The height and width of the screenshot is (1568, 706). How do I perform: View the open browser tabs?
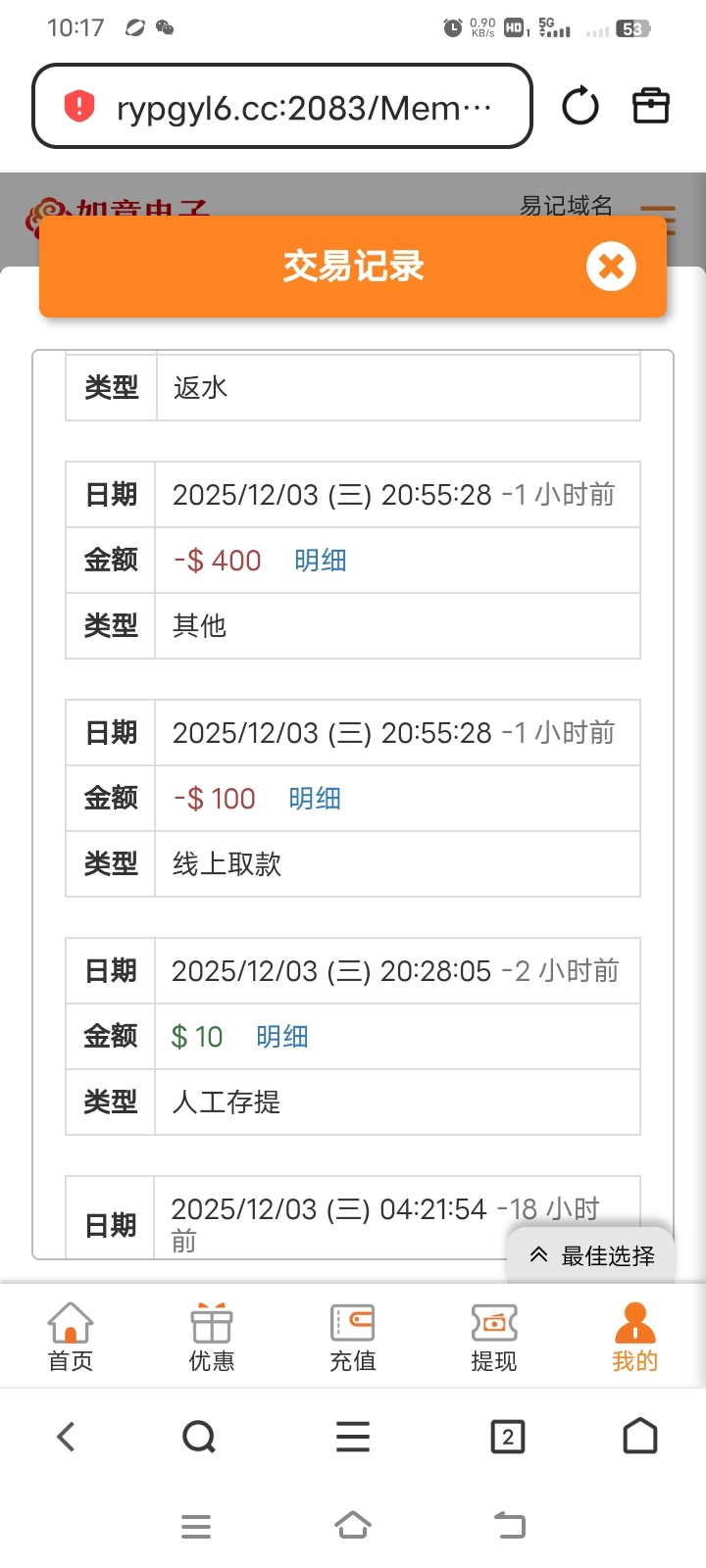[507, 1437]
